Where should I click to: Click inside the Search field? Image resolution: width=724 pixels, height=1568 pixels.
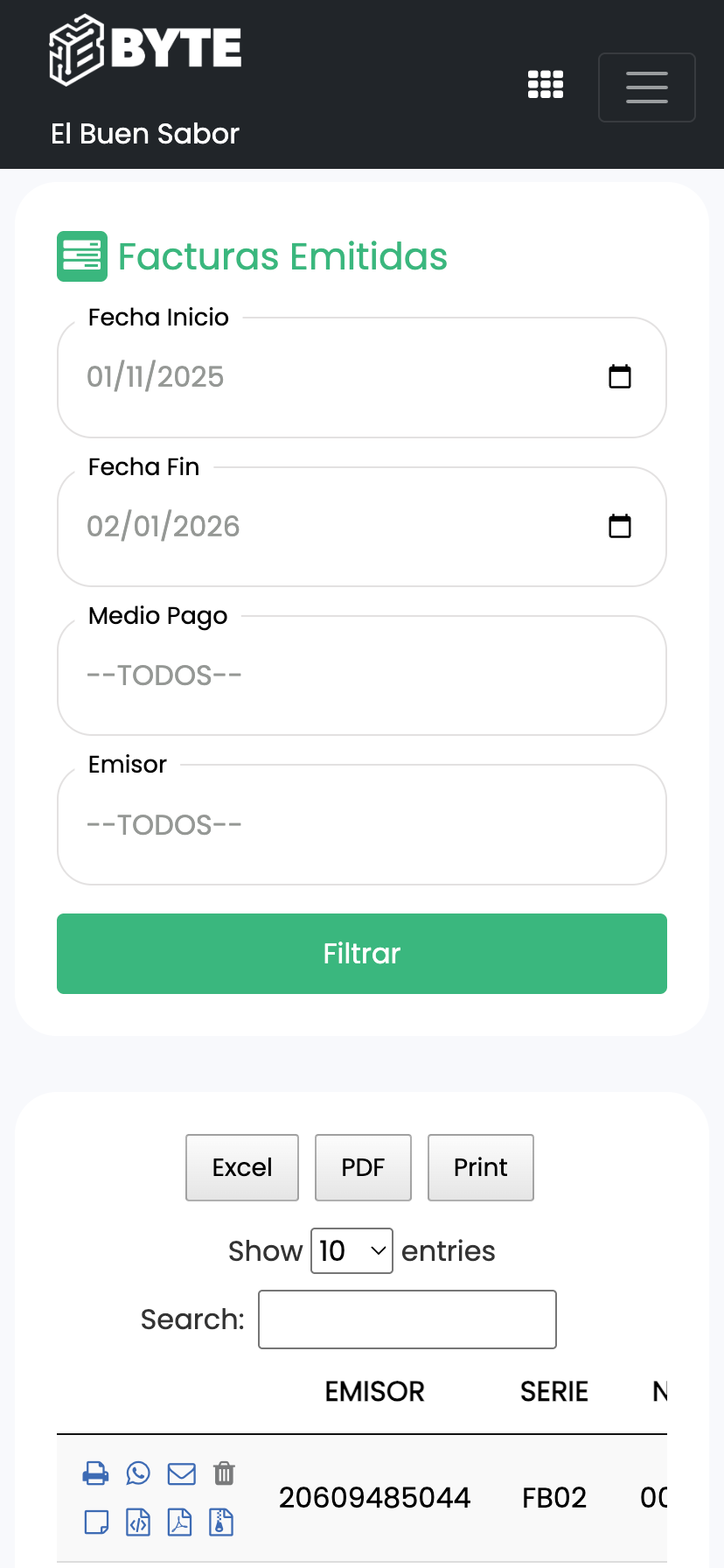tap(407, 1319)
